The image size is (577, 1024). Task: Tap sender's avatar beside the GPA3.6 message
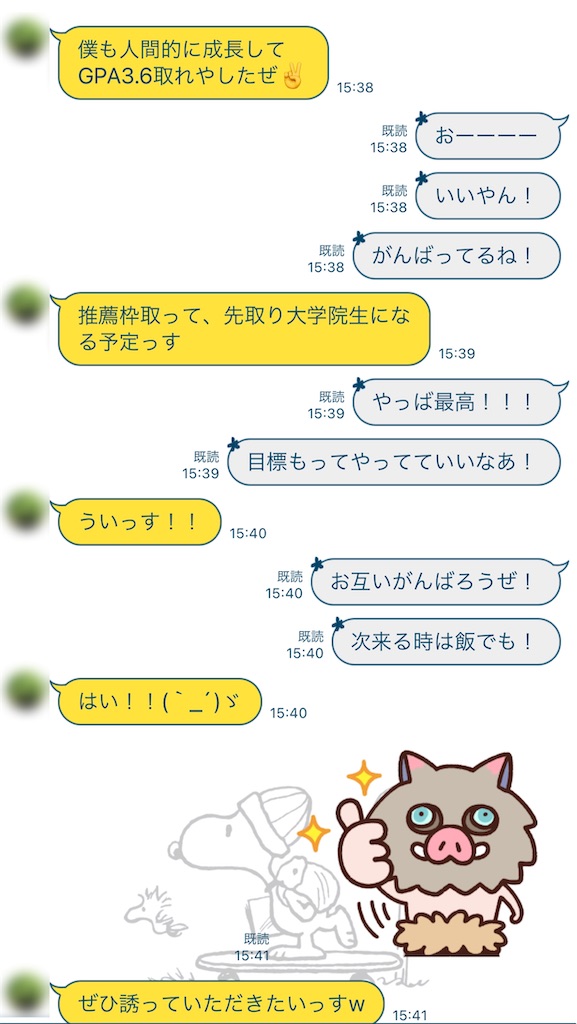[x=24, y=38]
